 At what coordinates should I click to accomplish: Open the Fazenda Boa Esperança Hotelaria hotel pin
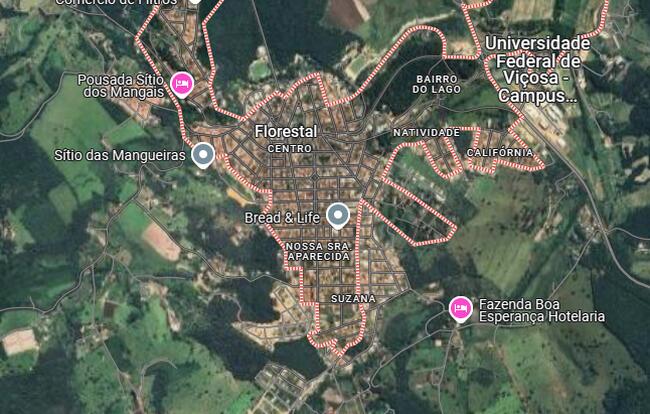coord(460,308)
